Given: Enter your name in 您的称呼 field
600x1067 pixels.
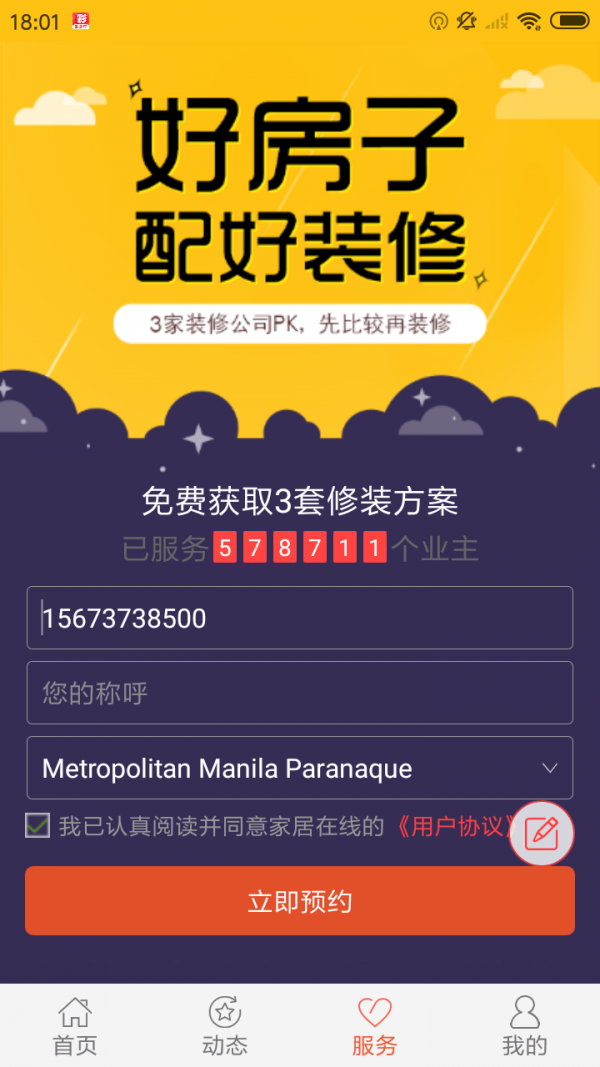Looking at the screenshot, I should click(300, 693).
